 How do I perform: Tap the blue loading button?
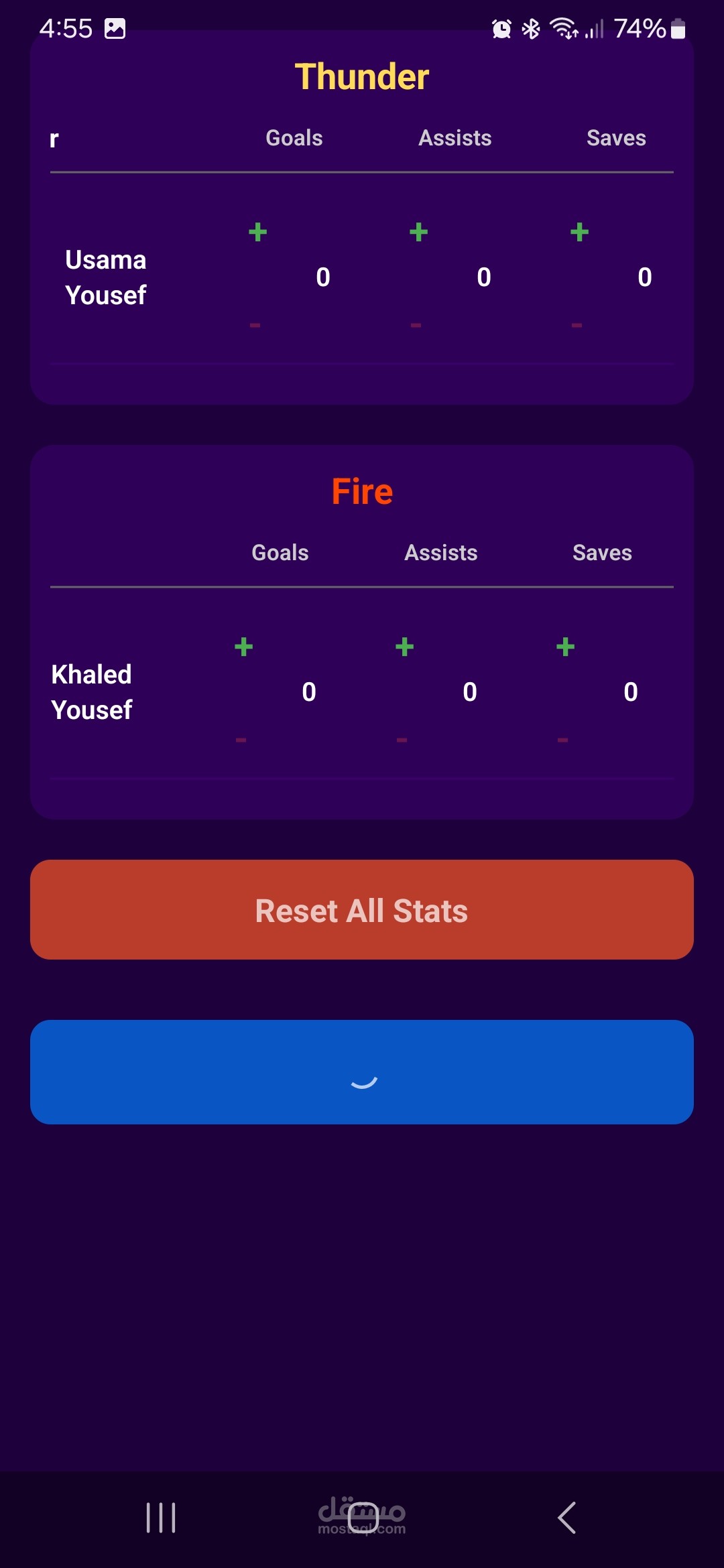click(362, 1072)
